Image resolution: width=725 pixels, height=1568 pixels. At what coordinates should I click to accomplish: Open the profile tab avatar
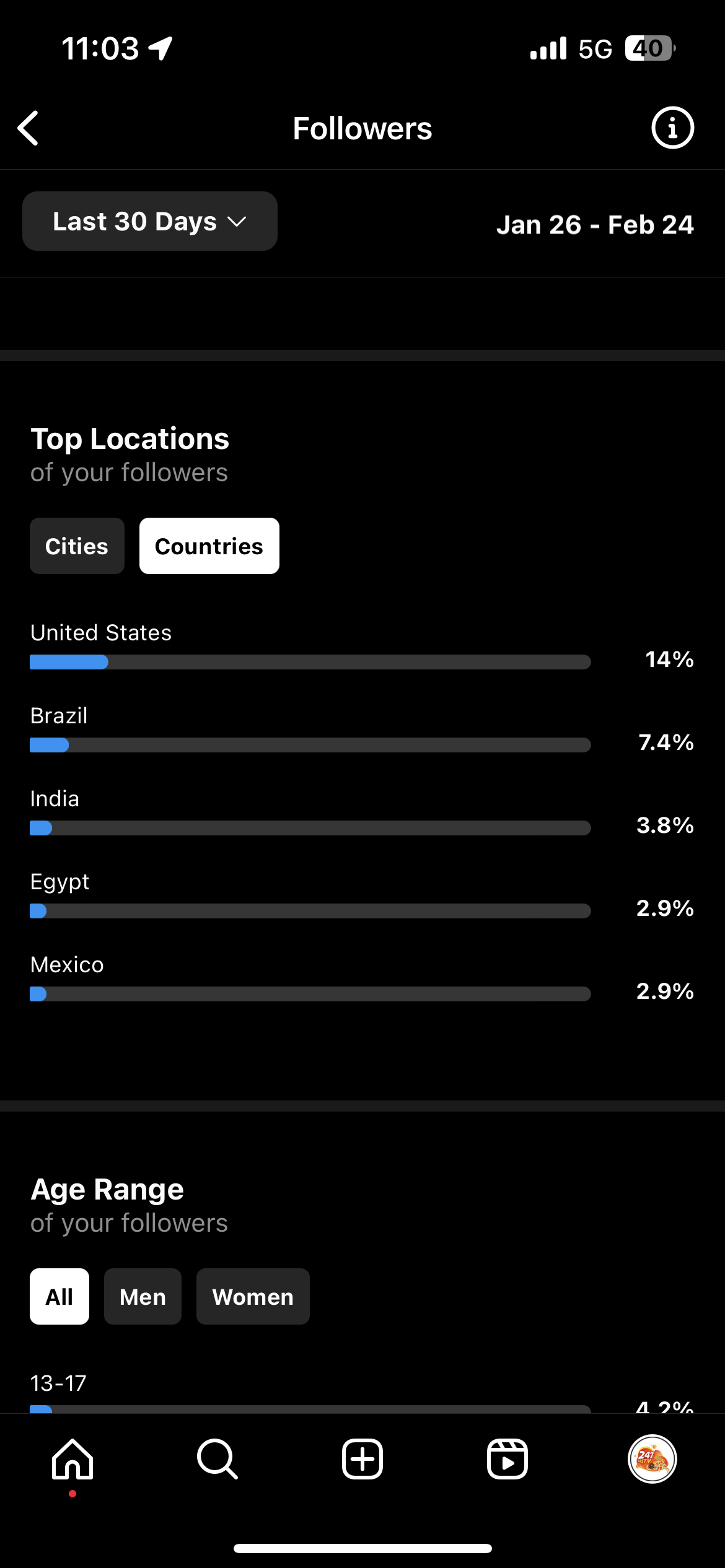[x=652, y=1459]
